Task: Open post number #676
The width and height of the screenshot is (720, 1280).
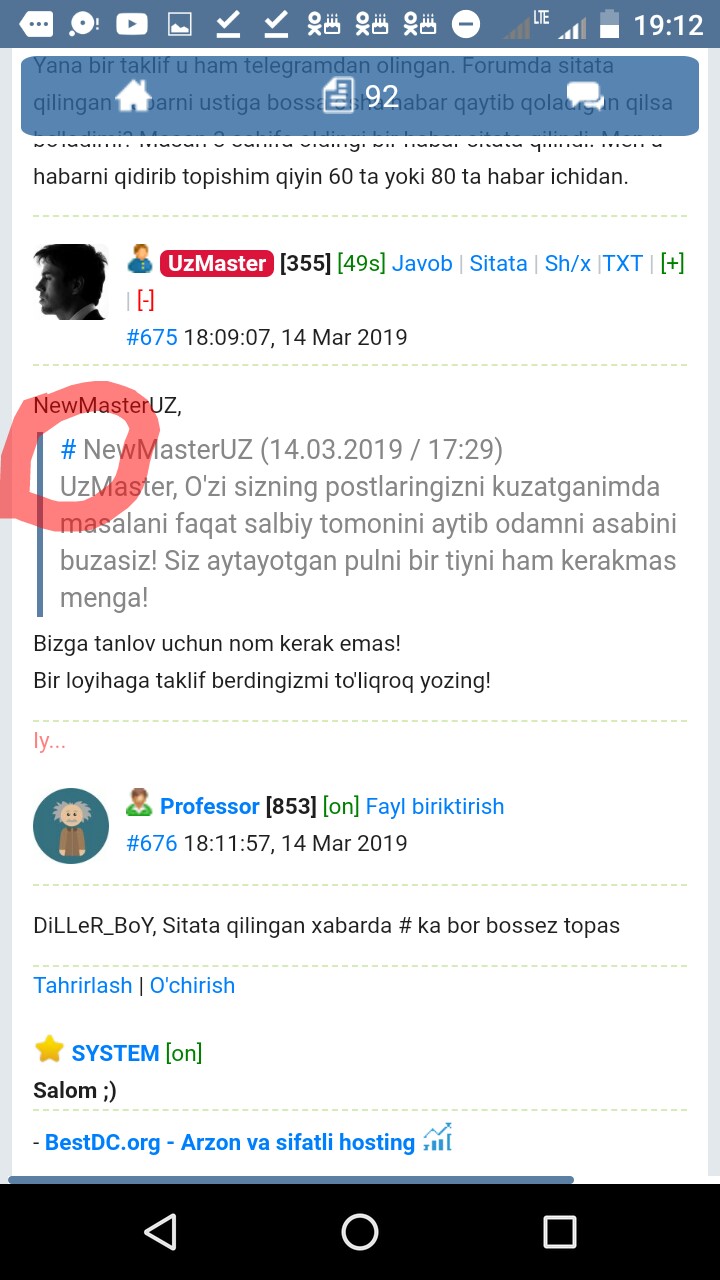Action: click(152, 843)
